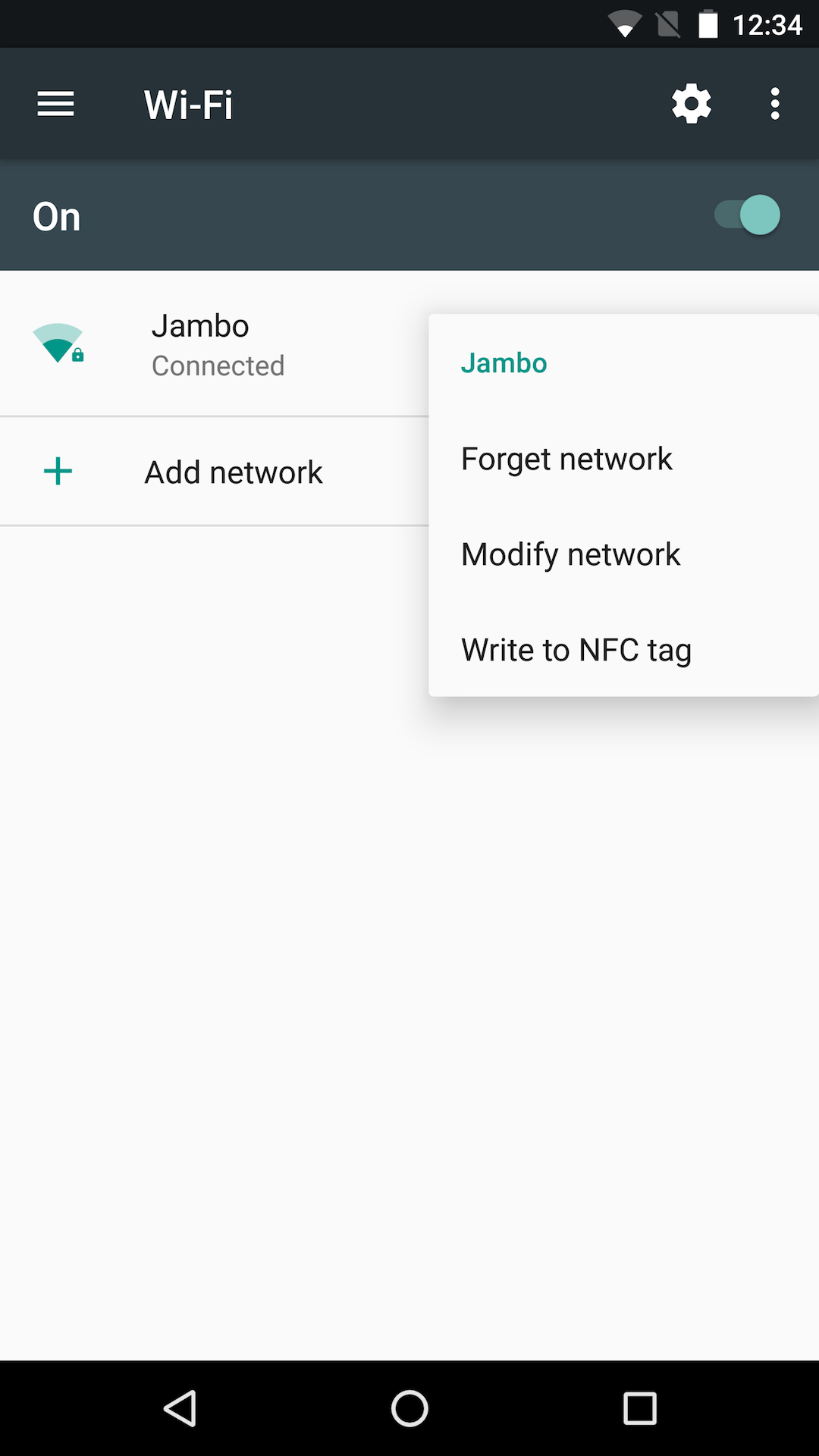Click the Wi-Fi status bar icon
Image resolution: width=819 pixels, height=1456 pixels.
(626, 24)
